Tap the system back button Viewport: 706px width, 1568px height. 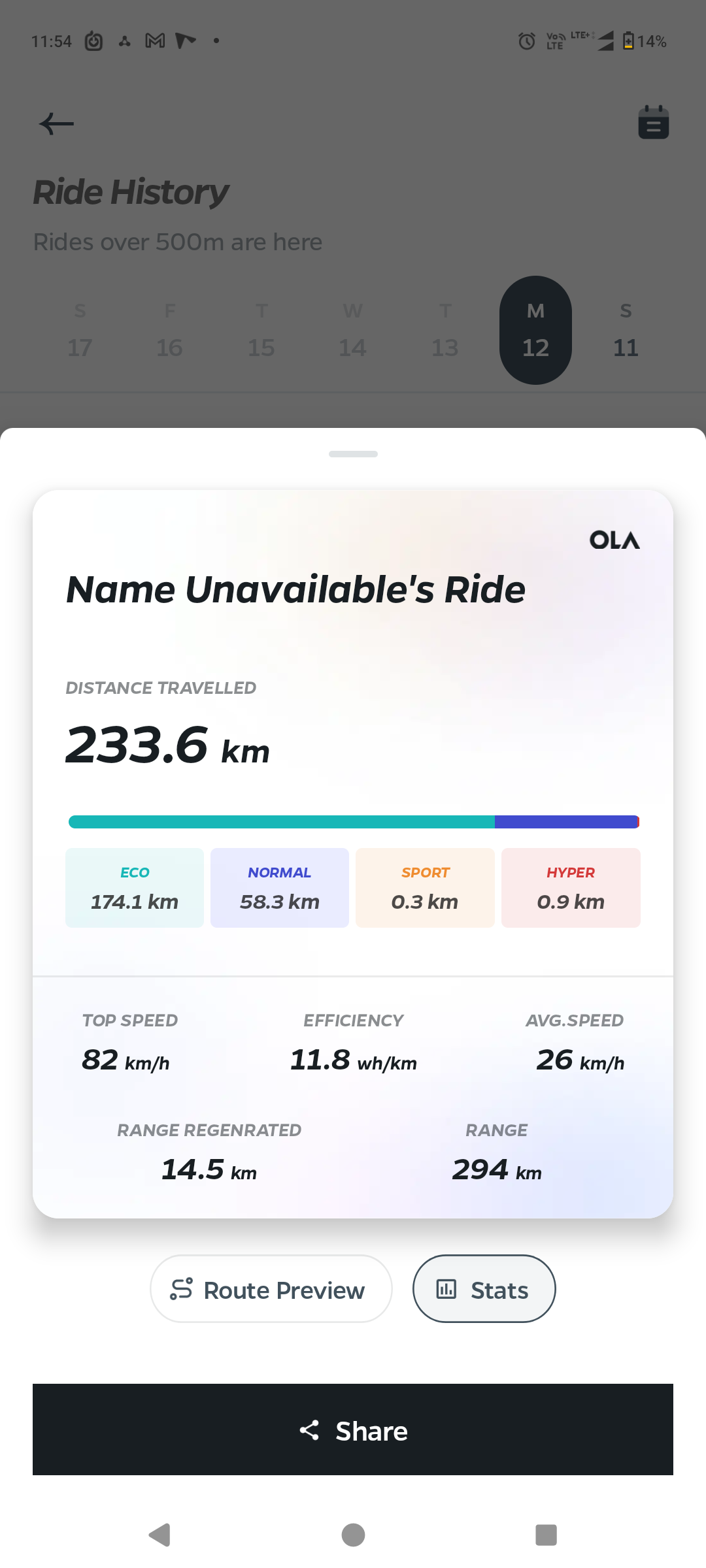coord(160,1535)
